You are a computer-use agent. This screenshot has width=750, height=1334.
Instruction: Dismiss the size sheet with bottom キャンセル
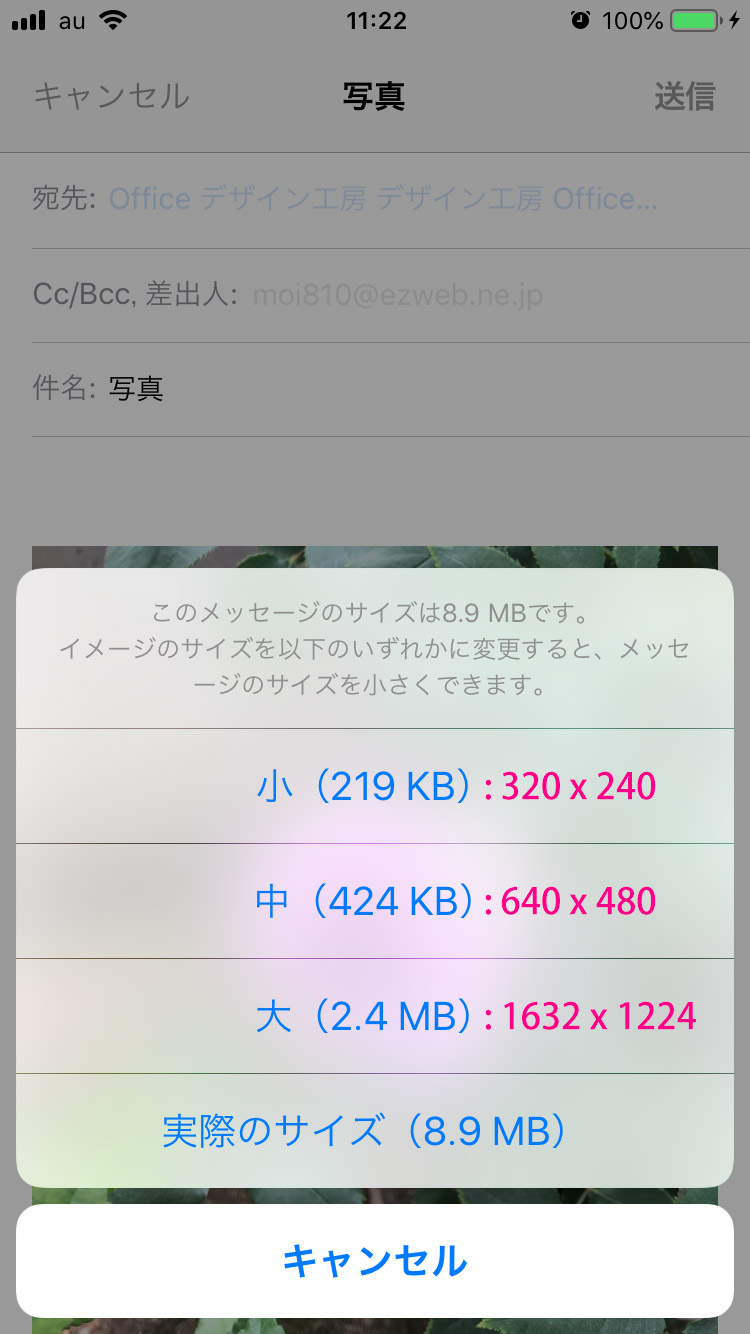[x=375, y=1261]
